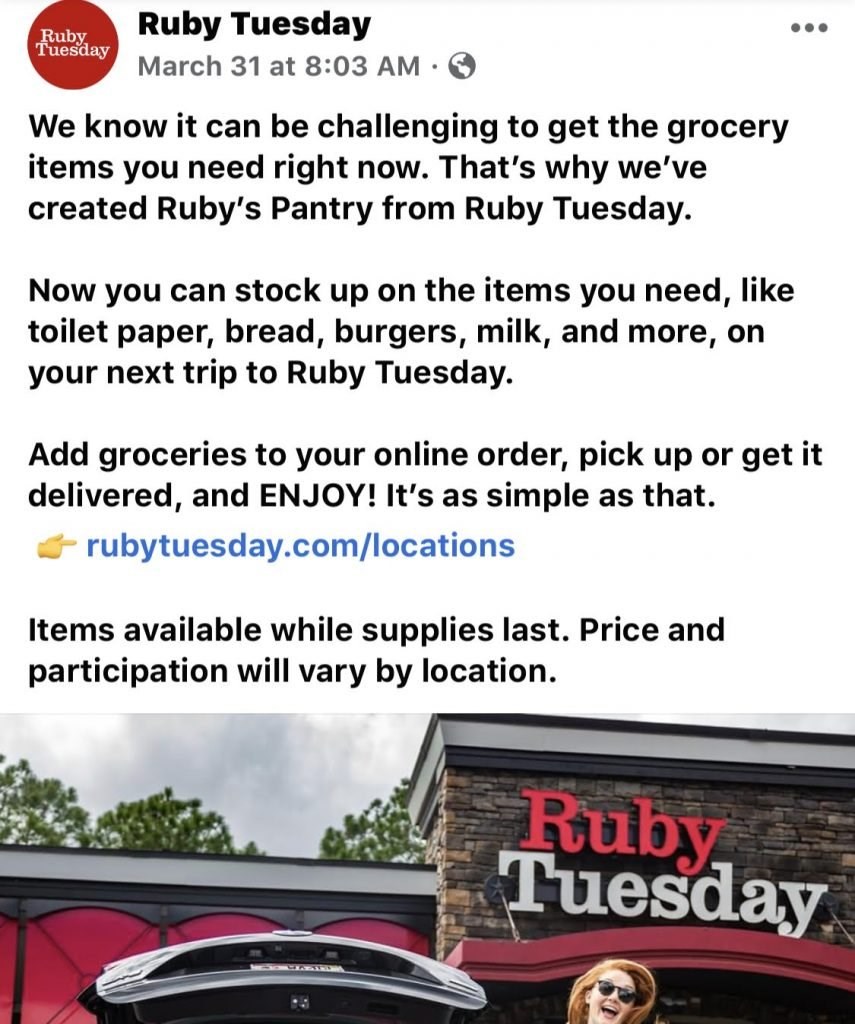855x1024 pixels.
Task: Open the rubytuesday.com/locations link
Action: (x=300, y=546)
